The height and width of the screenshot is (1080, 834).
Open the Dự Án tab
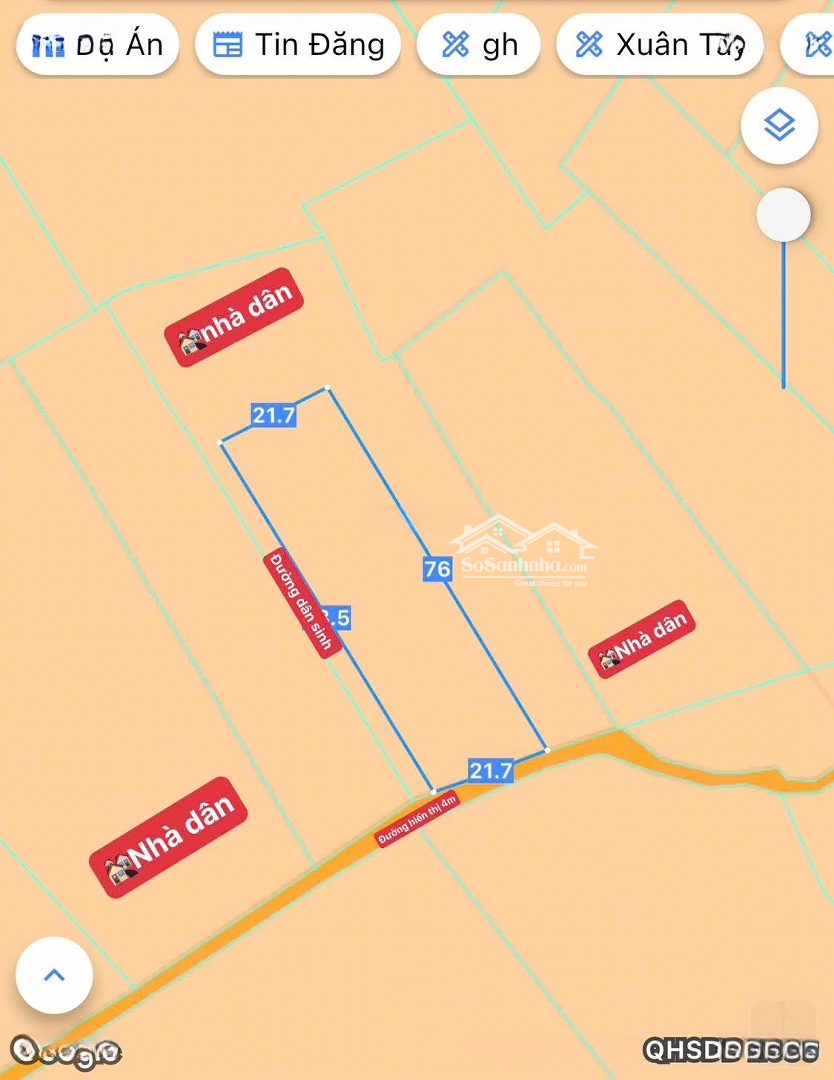(97, 44)
